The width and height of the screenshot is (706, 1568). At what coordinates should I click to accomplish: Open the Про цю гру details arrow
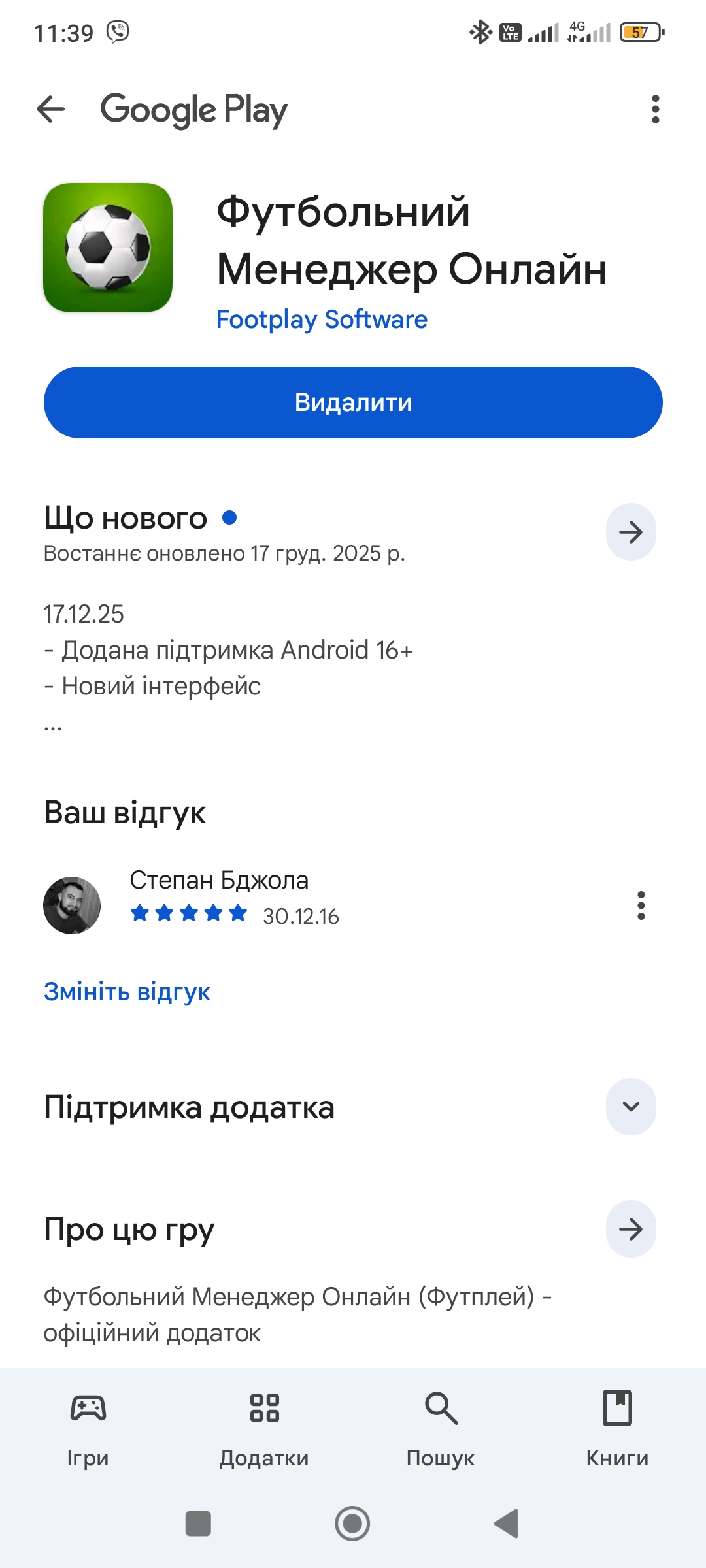point(631,1229)
